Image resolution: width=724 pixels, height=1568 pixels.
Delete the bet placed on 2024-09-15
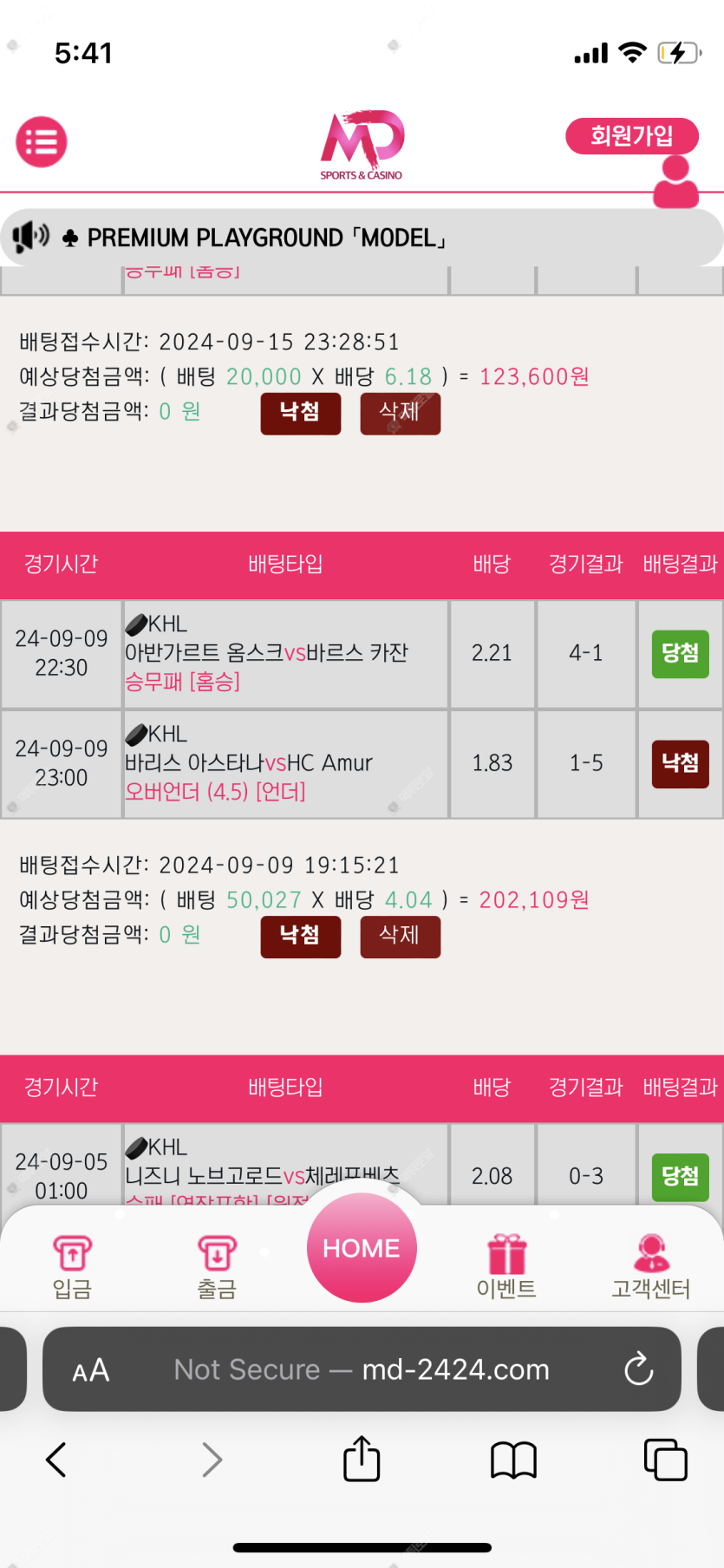pyautogui.click(x=400, y=413)
